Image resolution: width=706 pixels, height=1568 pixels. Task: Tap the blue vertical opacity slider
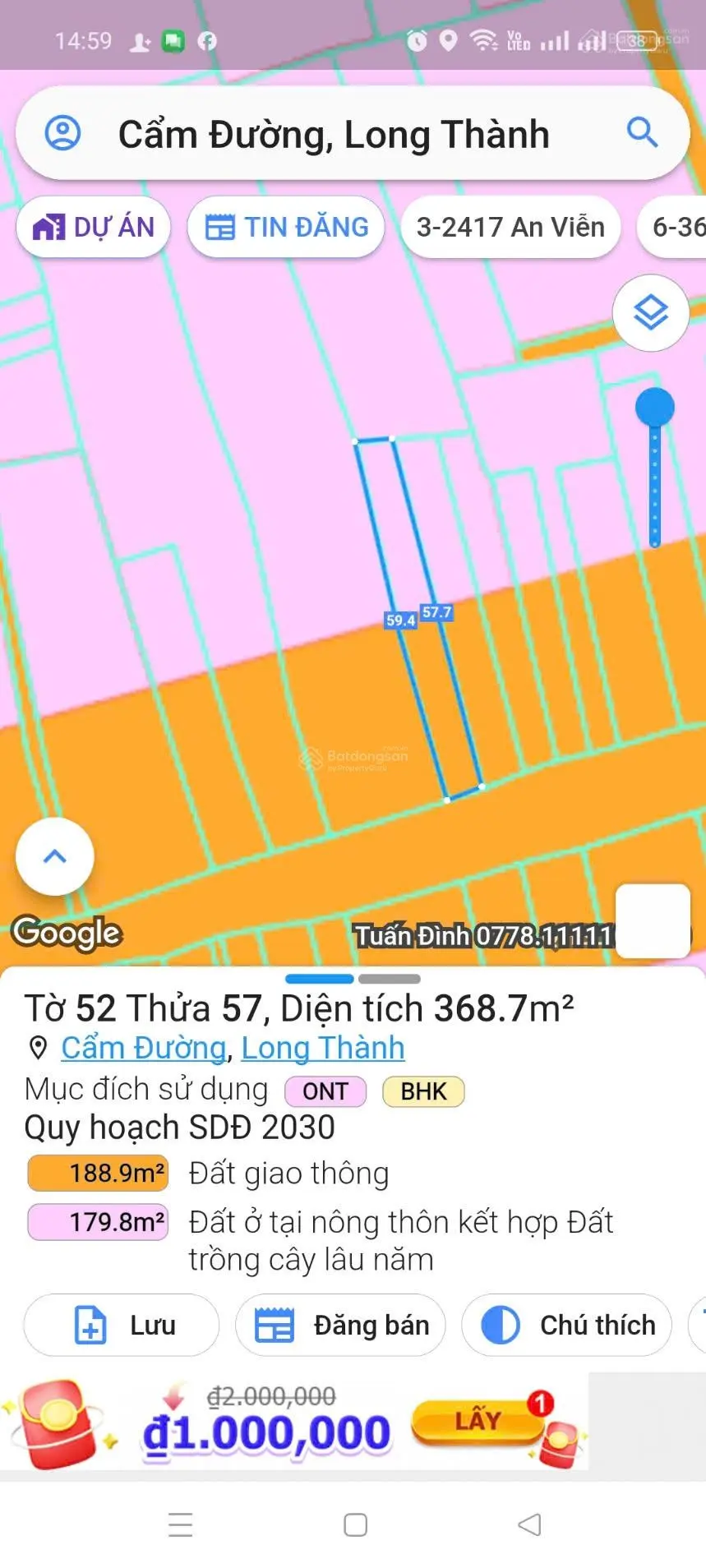click(x=655, y=468)
